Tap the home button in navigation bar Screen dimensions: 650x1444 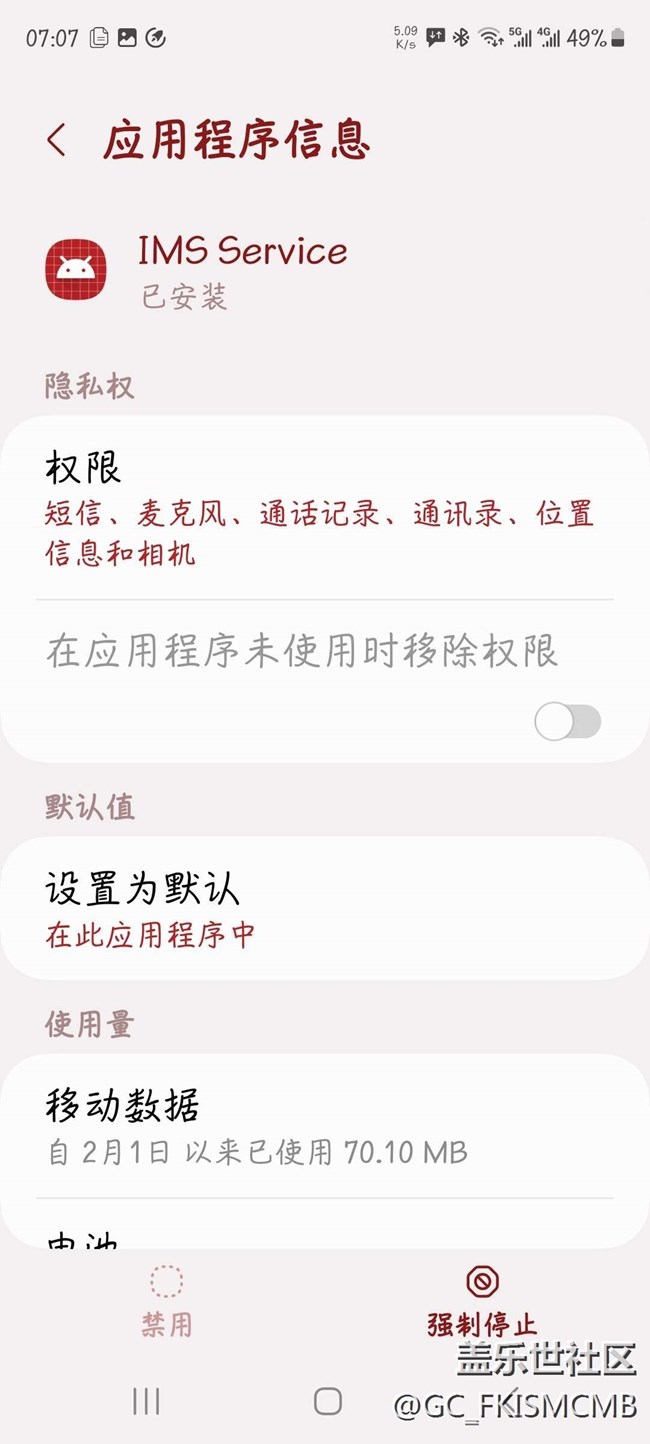327,1401
